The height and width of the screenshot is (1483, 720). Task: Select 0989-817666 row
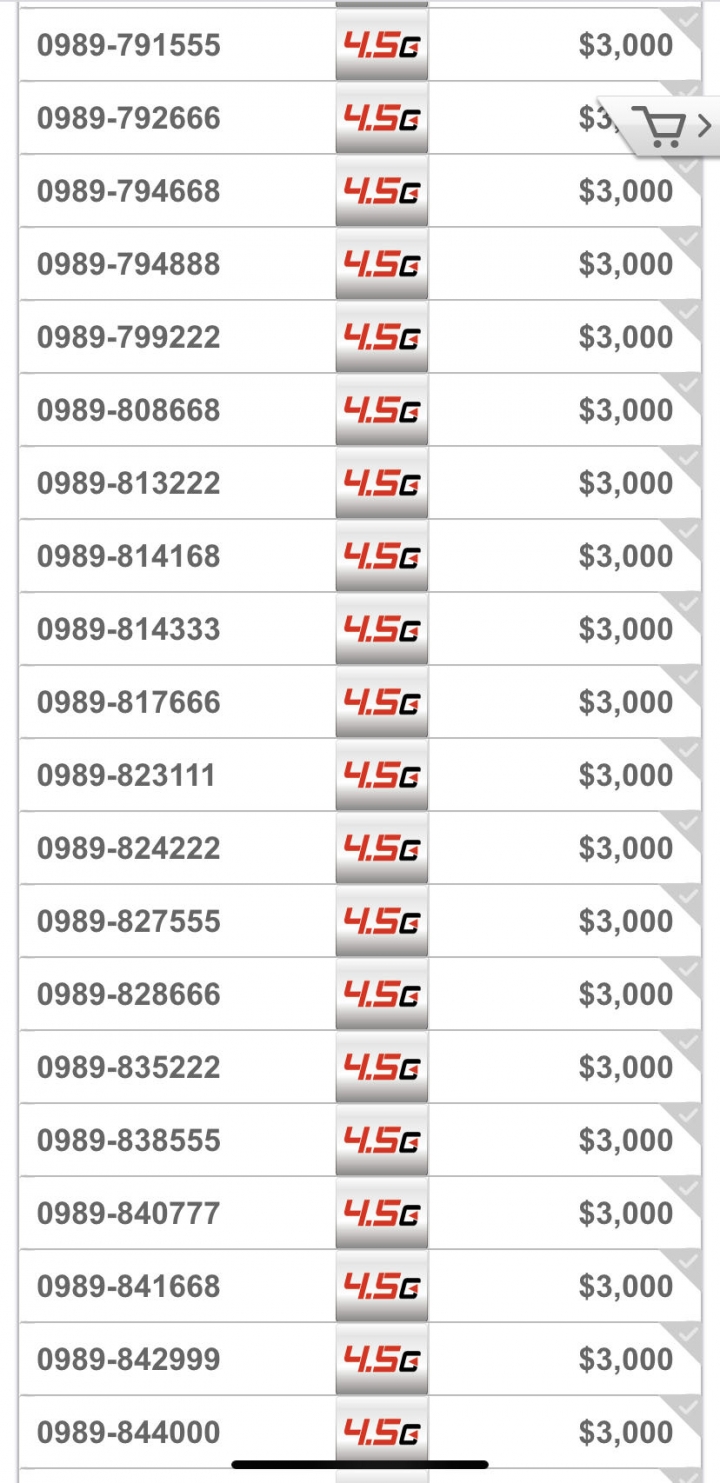coord(360,702)
